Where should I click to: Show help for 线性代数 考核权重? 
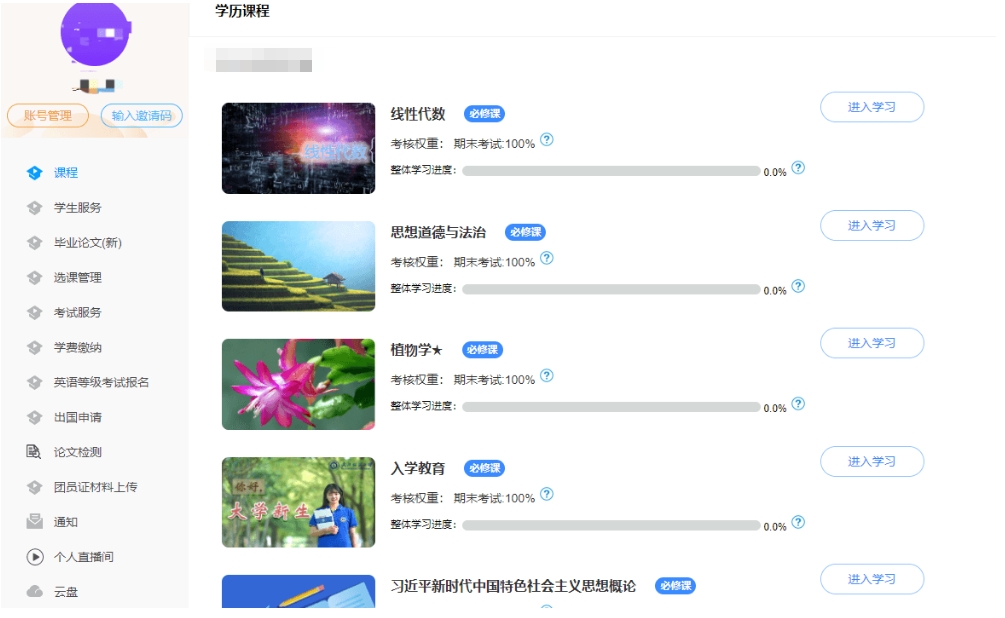(x=547, y=141)
